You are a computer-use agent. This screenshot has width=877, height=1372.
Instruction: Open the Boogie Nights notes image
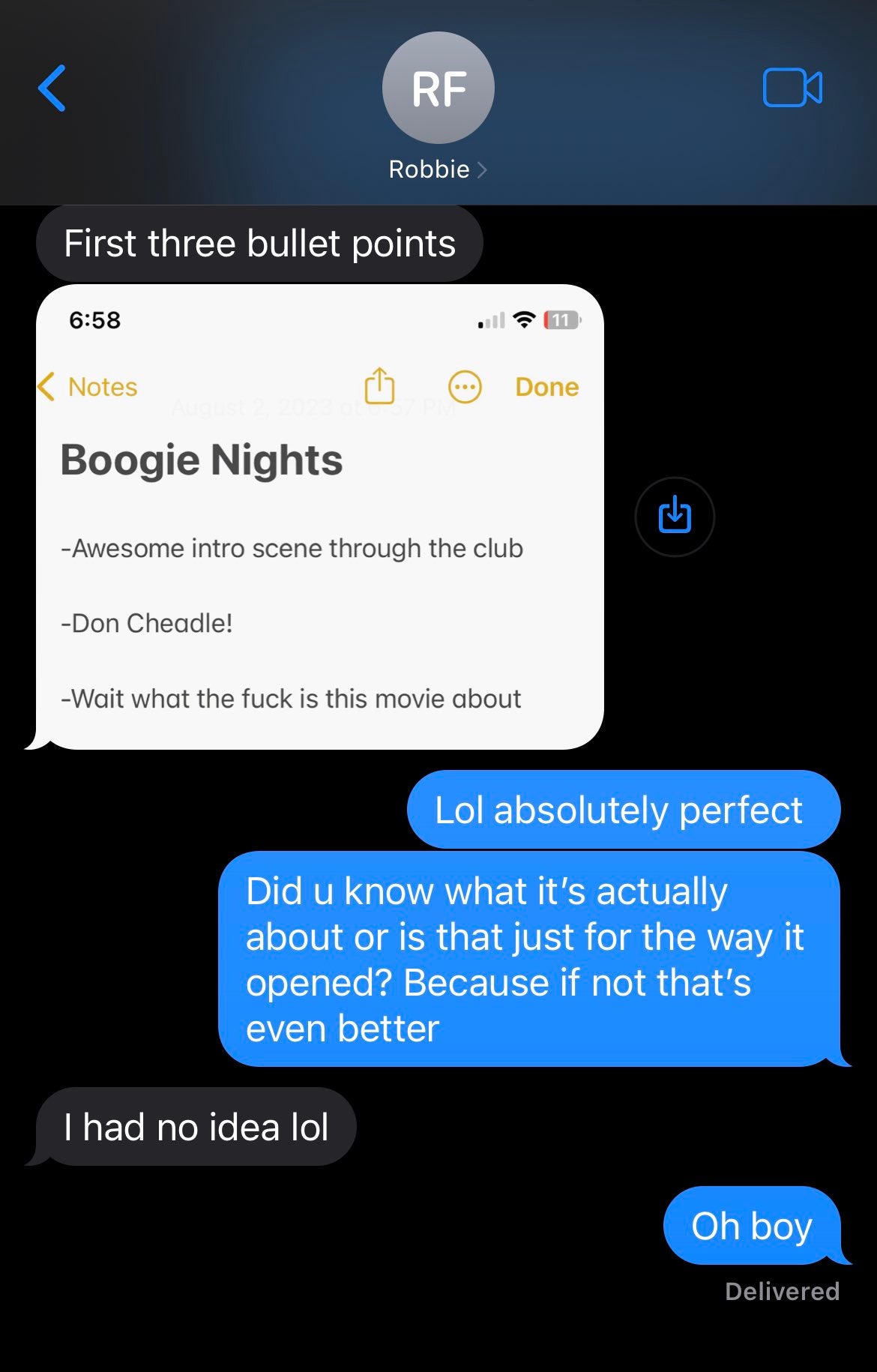tap(319, 517)
